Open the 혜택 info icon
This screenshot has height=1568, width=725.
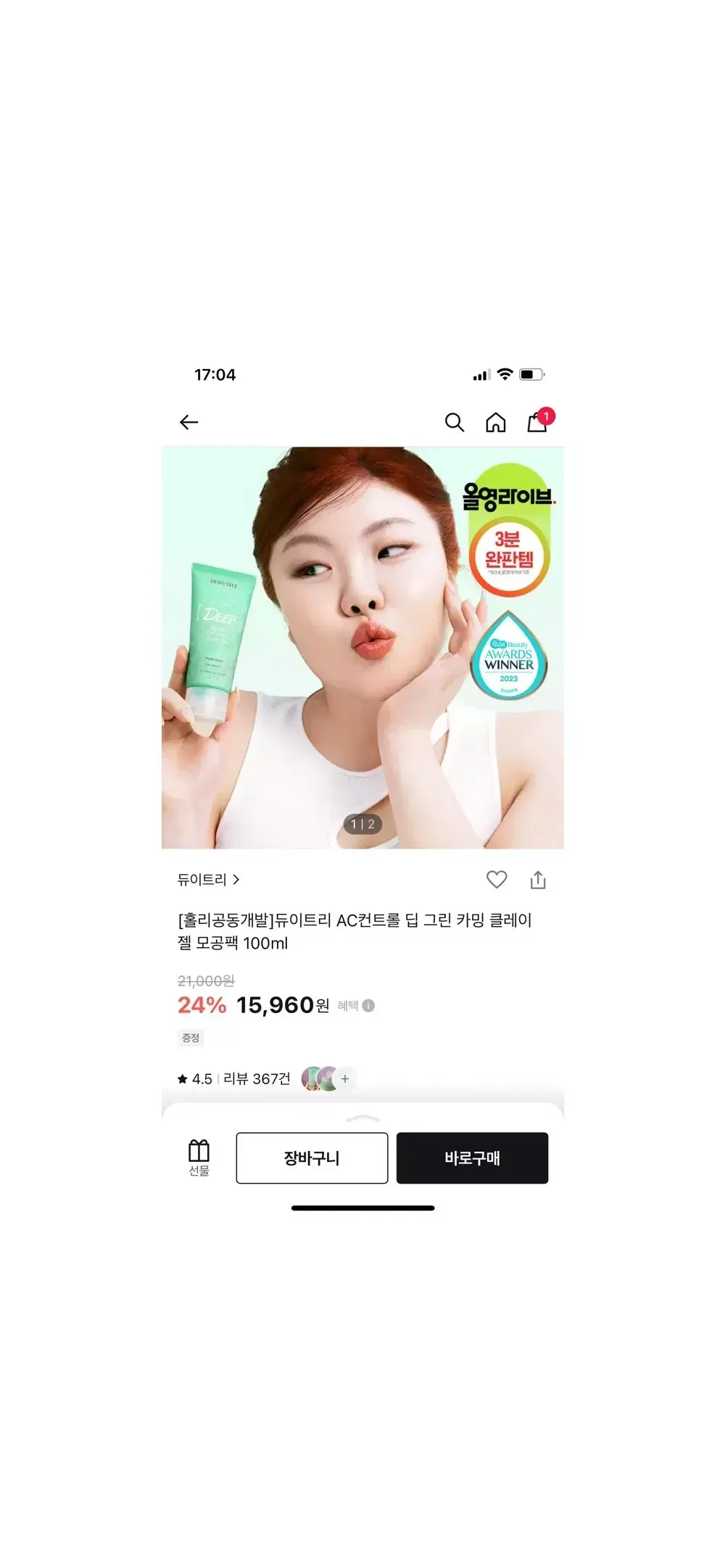tap(368, 1006)
